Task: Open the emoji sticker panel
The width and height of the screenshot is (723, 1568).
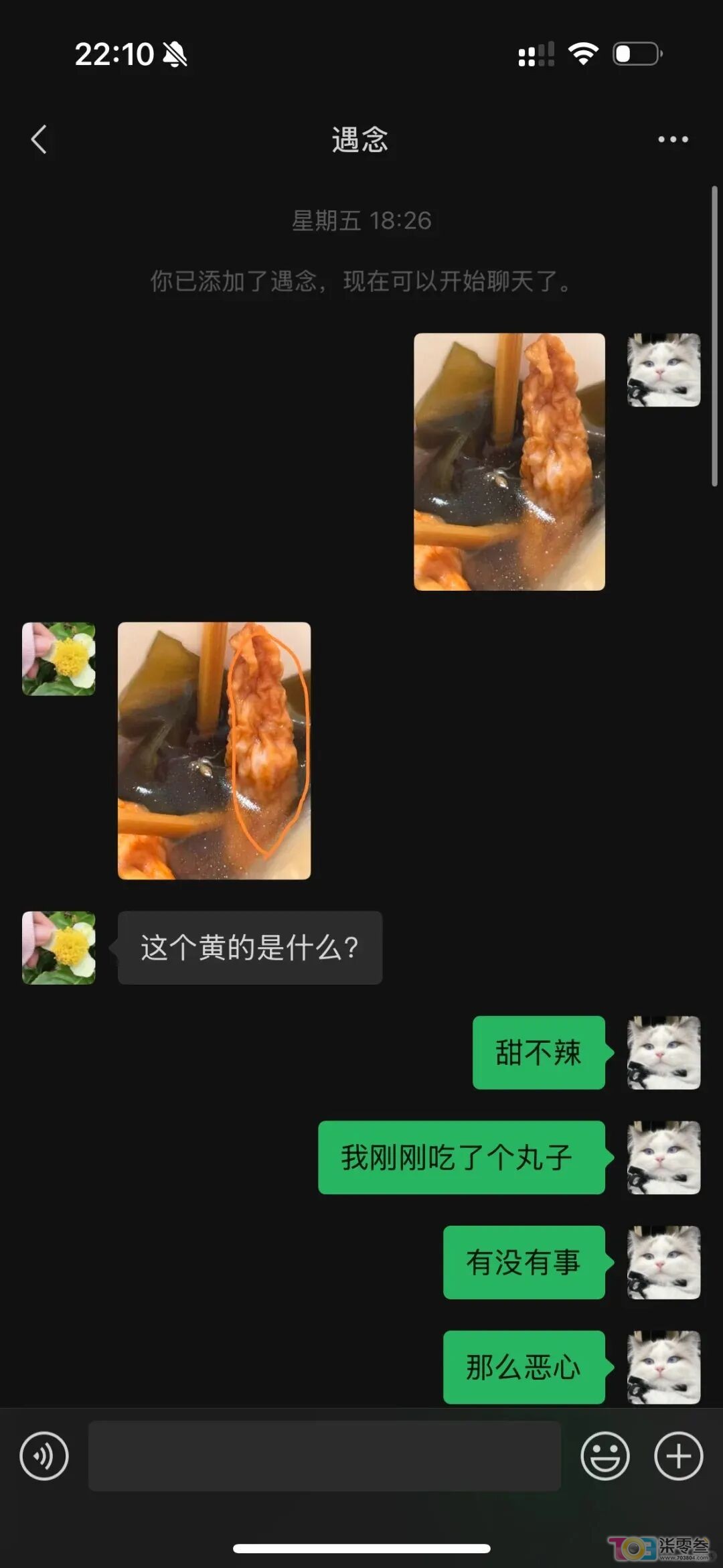Action: [x=605, y=1455]
